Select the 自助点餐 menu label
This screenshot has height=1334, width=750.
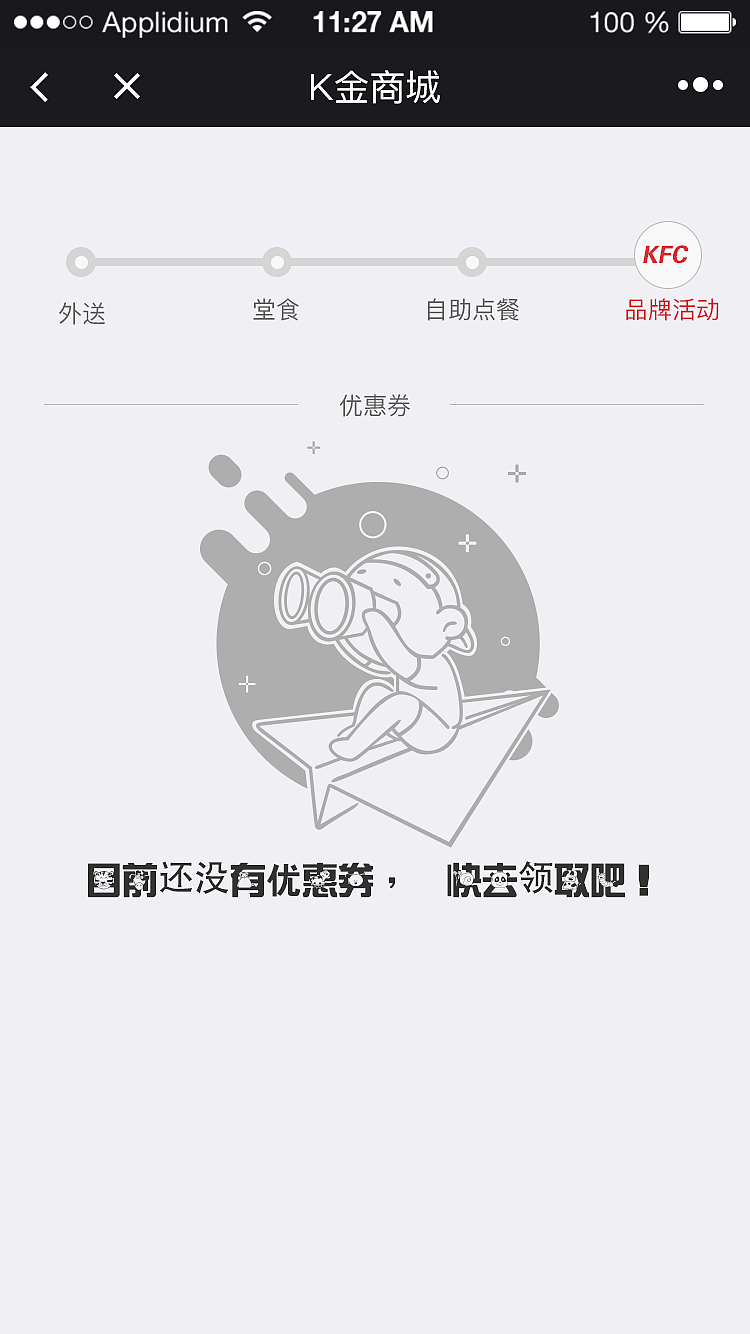472,311
